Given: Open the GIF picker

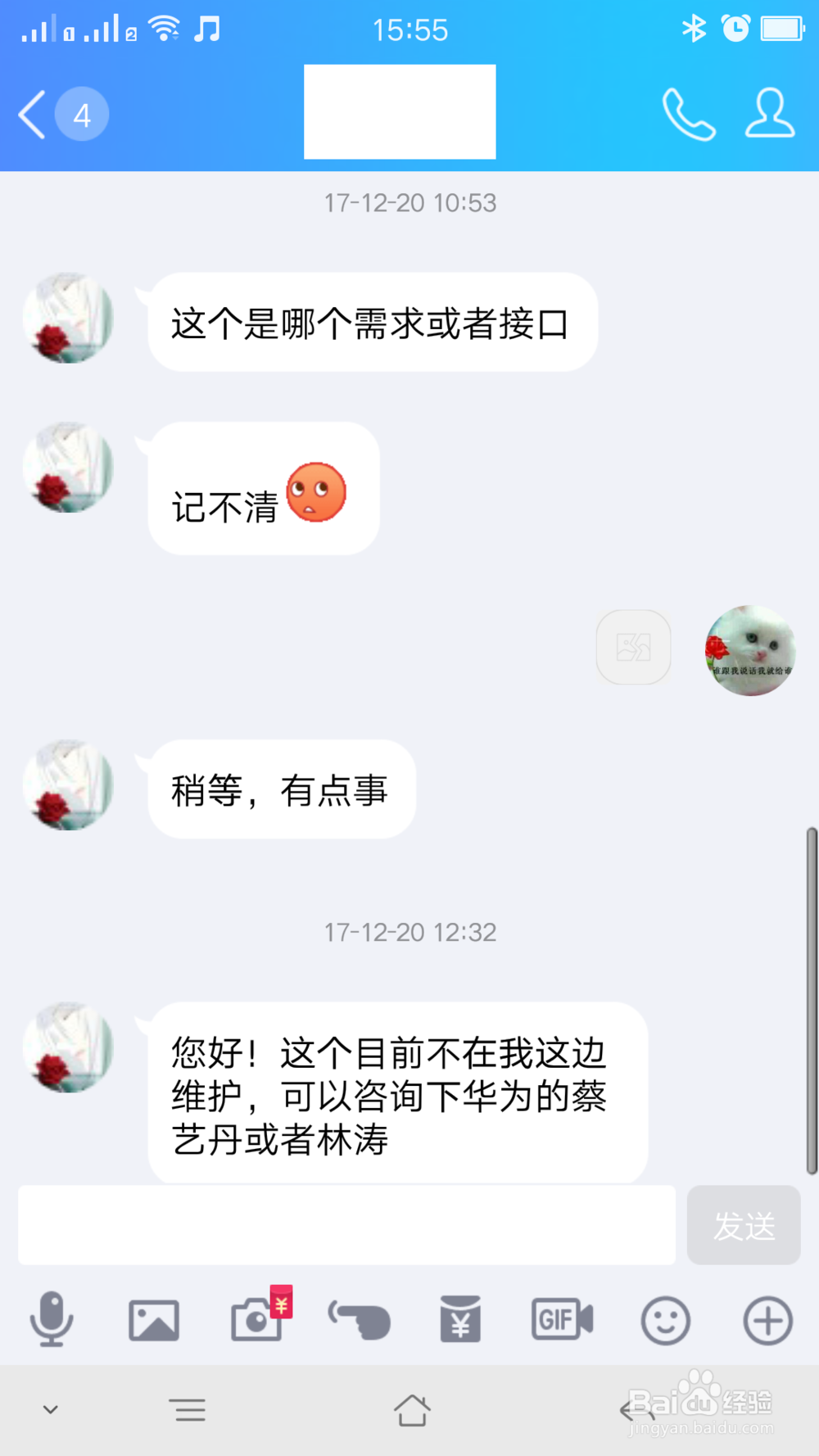Looking at the screenshot, I should point(561,1320).
